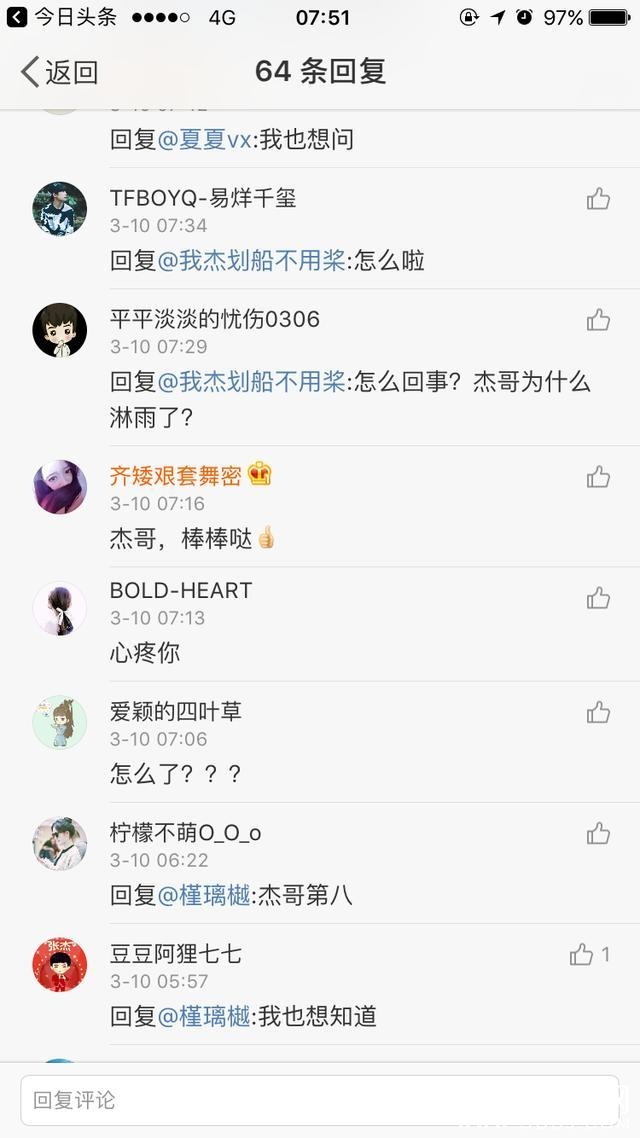The image size is (640, 1138).
Task: Like BOLD-HEART's comment
Action: (x=598, y=598)
